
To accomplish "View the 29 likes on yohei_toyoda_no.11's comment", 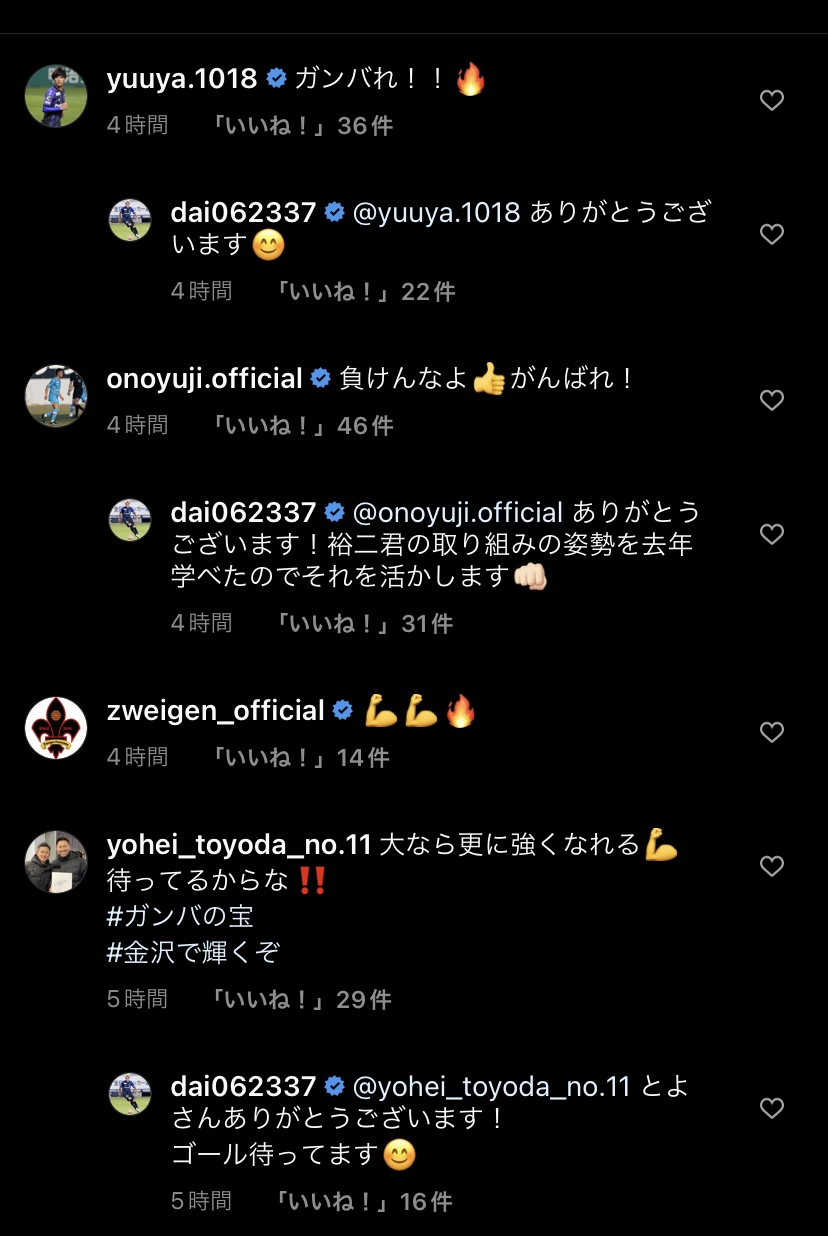I will (302, 1000).
